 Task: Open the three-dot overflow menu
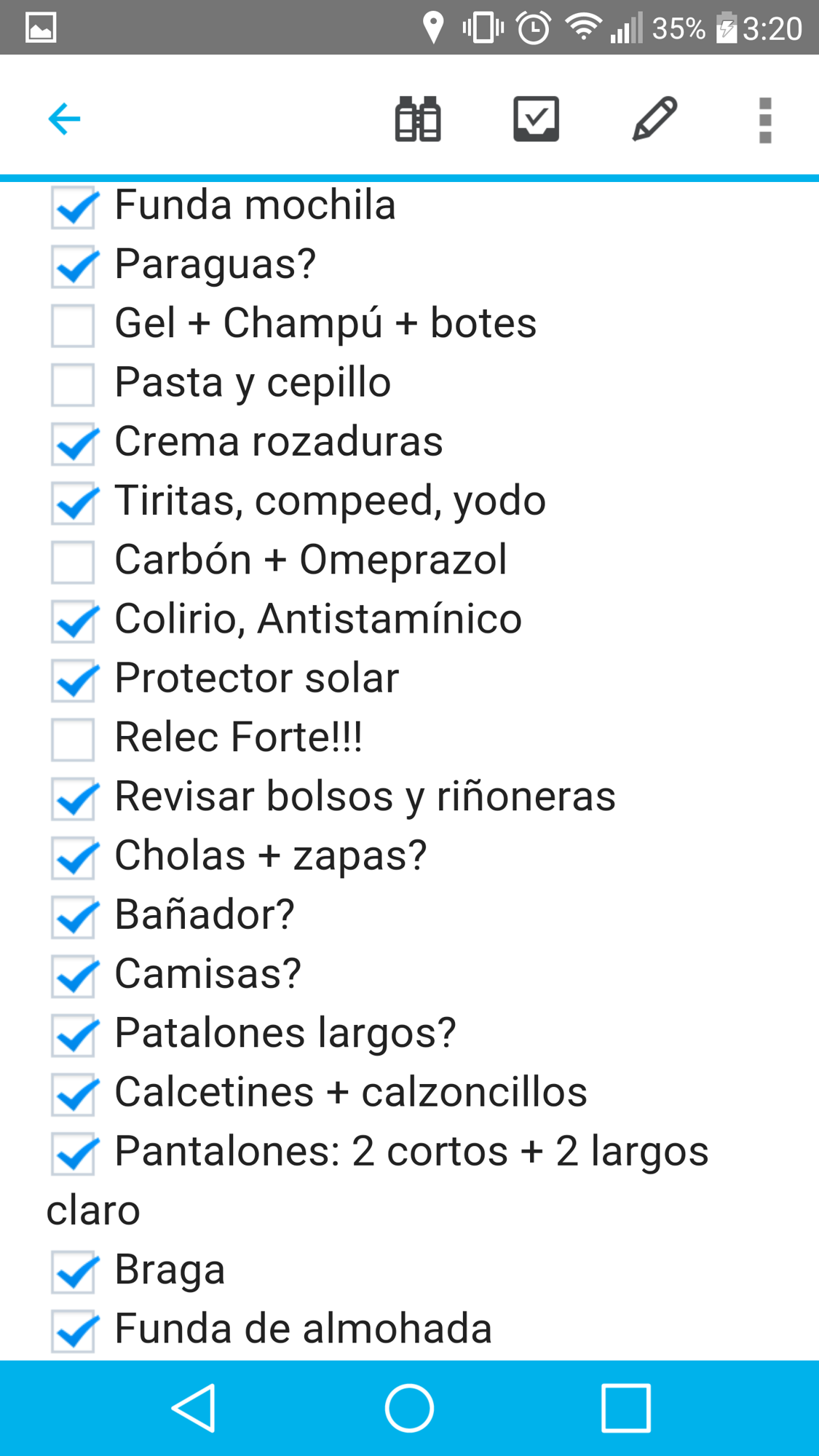coord(765,120)
